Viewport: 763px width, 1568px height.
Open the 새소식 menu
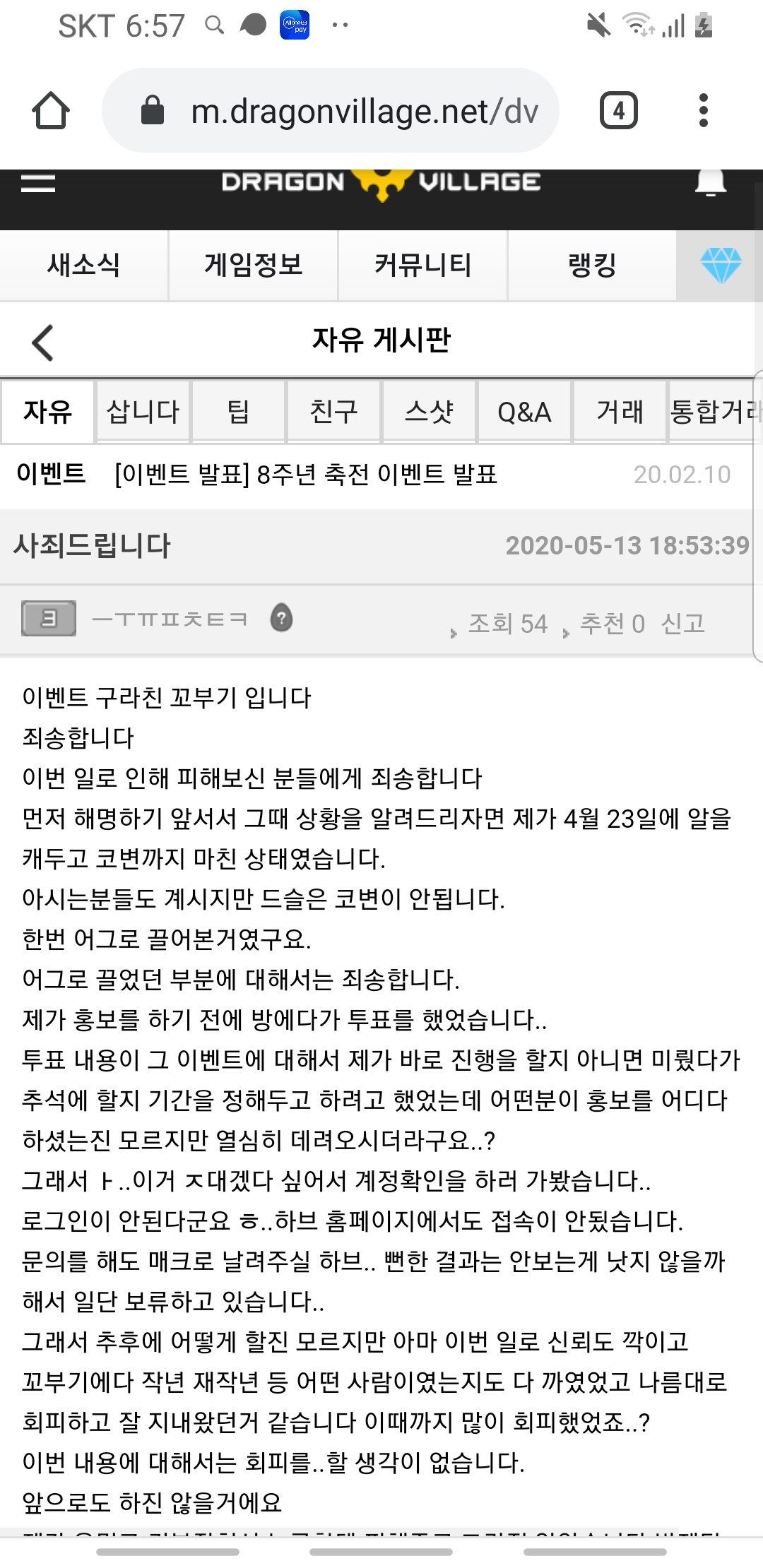click(83, 266)
